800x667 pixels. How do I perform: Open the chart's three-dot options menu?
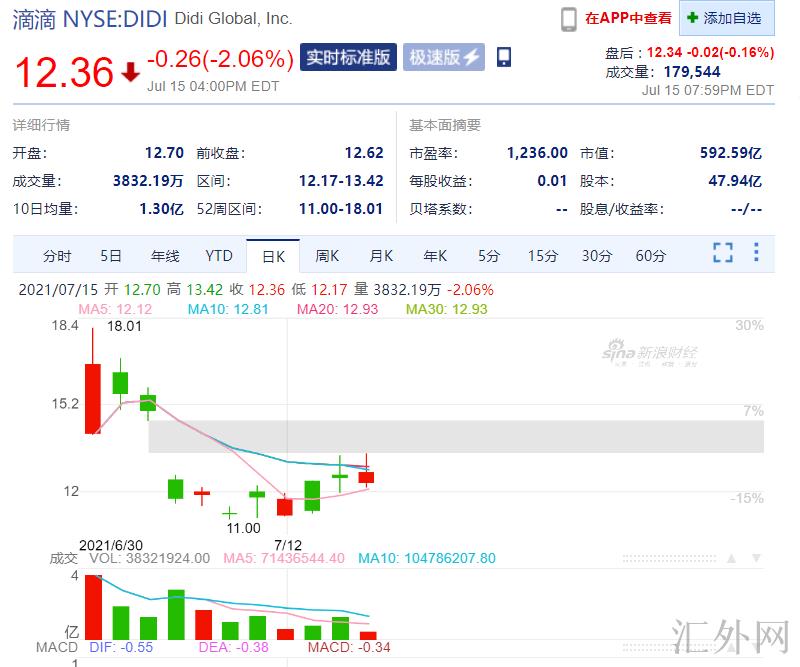point(756,252)
